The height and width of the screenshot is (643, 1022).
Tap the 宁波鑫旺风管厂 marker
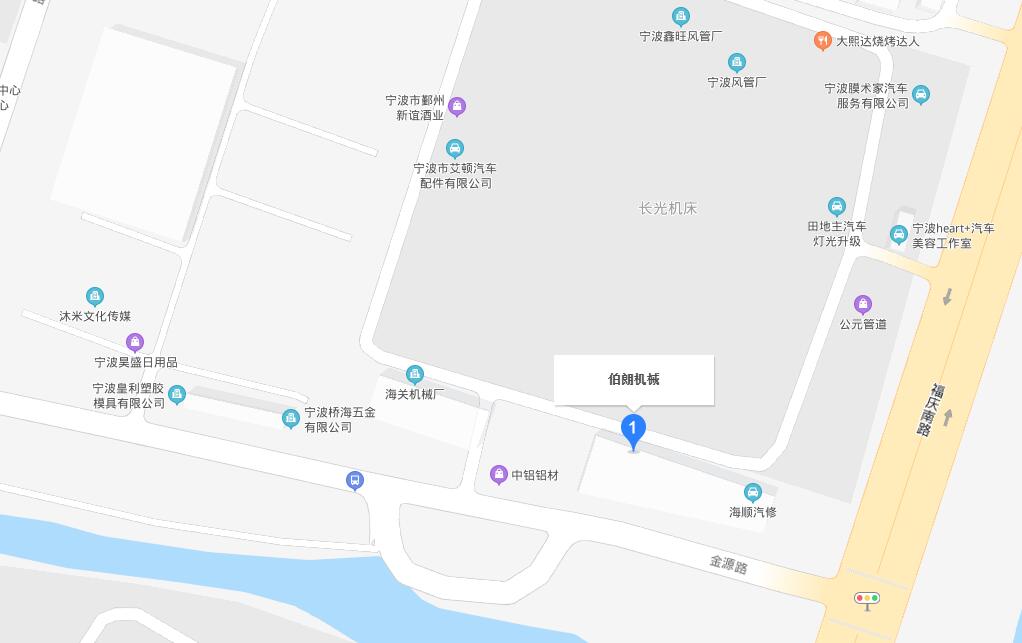point(681,16)
